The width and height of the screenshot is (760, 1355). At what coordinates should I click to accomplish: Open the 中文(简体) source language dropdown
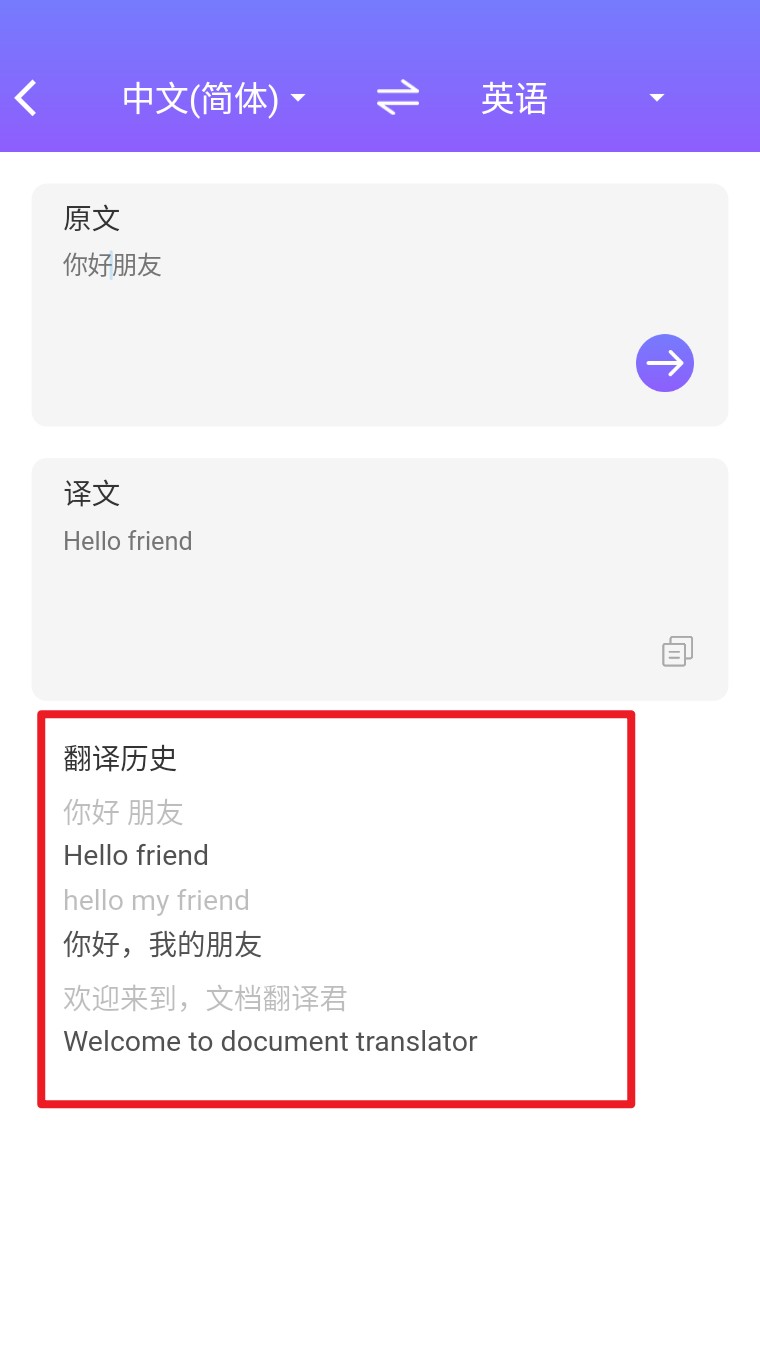coord(213,98)
